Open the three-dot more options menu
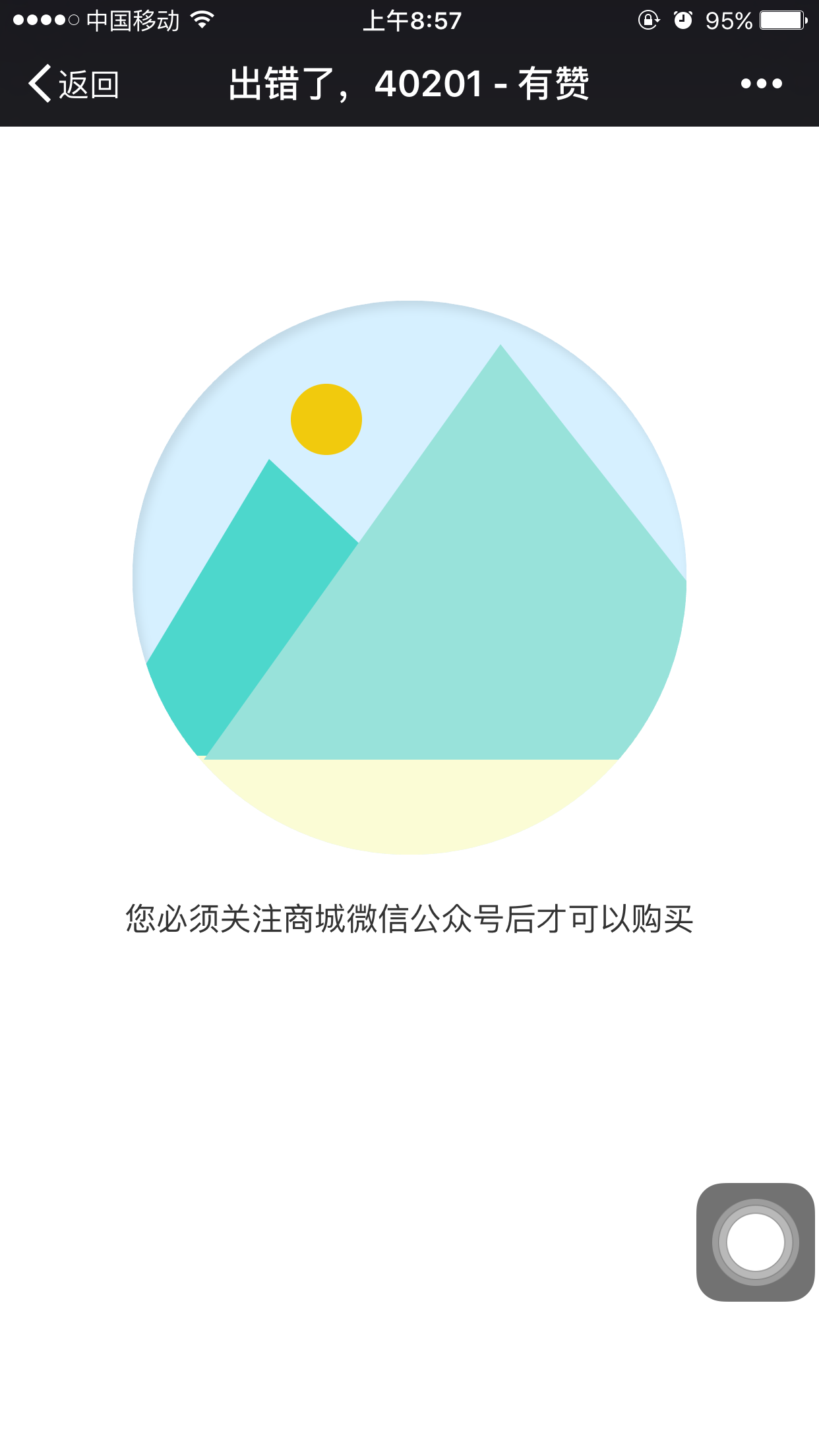The width and height of the screenshot is (819, 1456). coord(761,84)
